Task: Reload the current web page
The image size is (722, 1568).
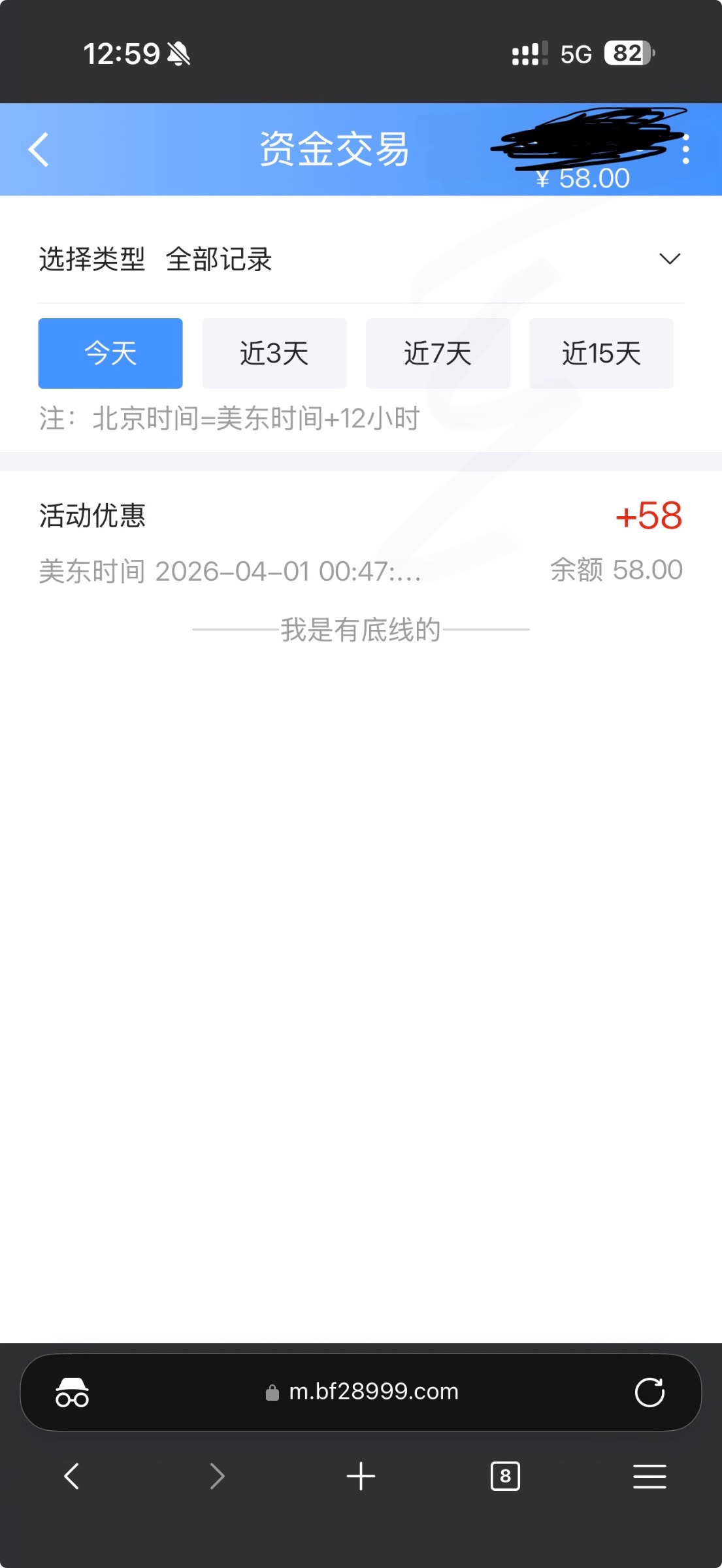Action: [649, 1392]
